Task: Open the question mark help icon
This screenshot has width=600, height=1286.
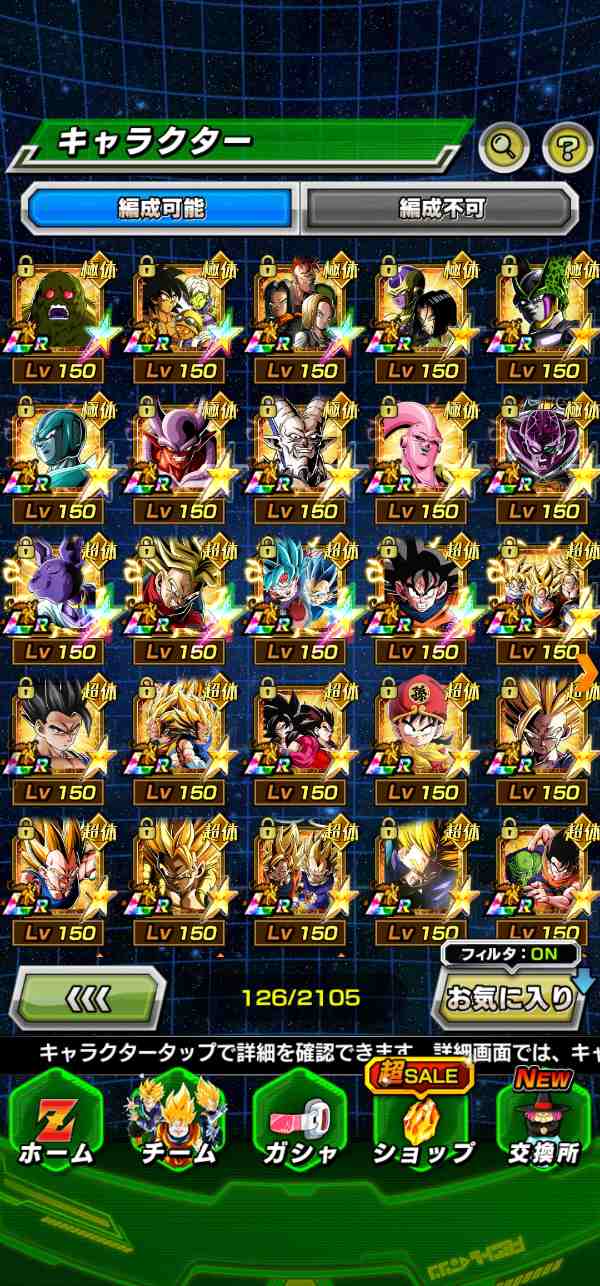Action: pos(568,149)
